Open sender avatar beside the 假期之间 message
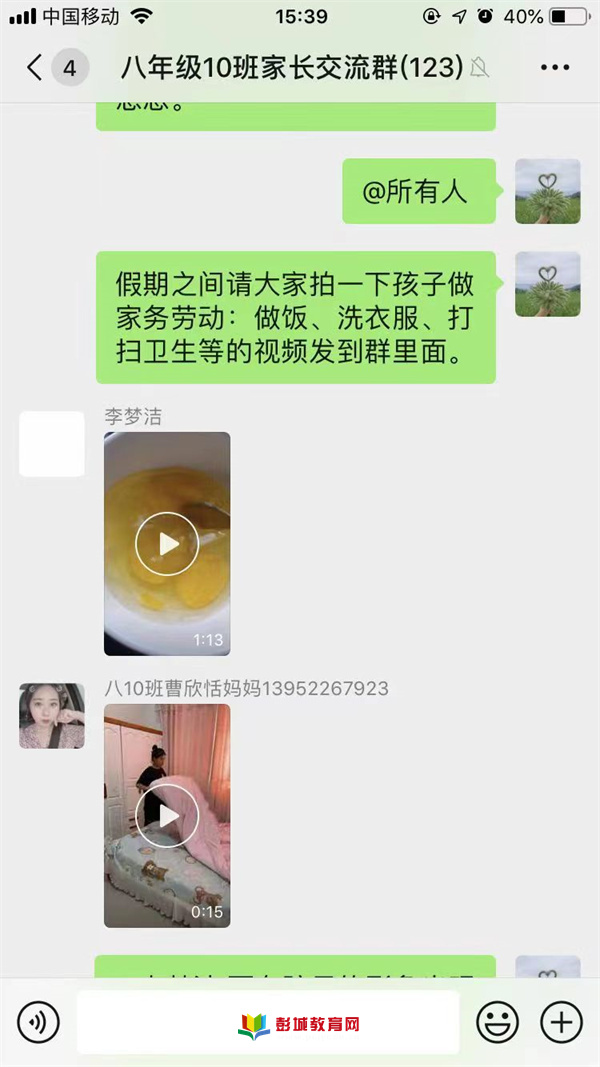The width and height of the screenshot is (600, 1067). 547,284
